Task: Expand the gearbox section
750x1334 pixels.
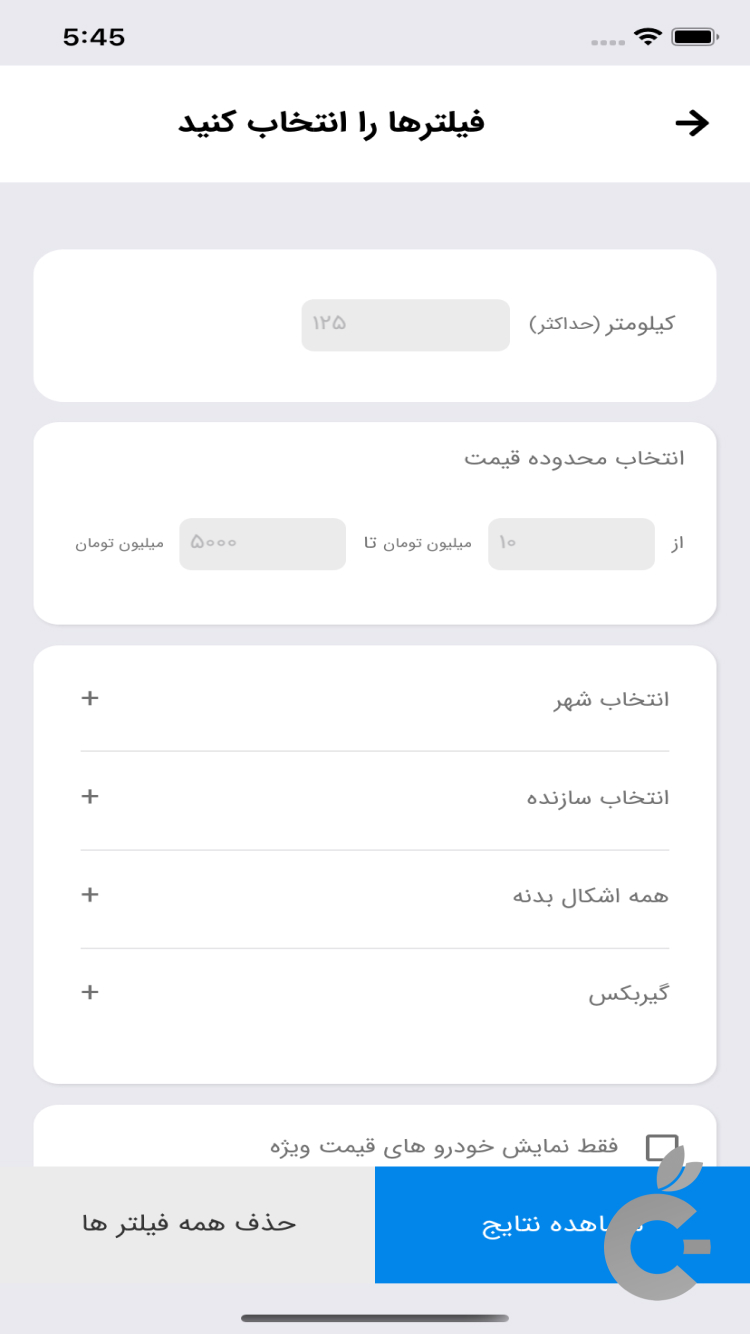Action: [x=375, y=992]
